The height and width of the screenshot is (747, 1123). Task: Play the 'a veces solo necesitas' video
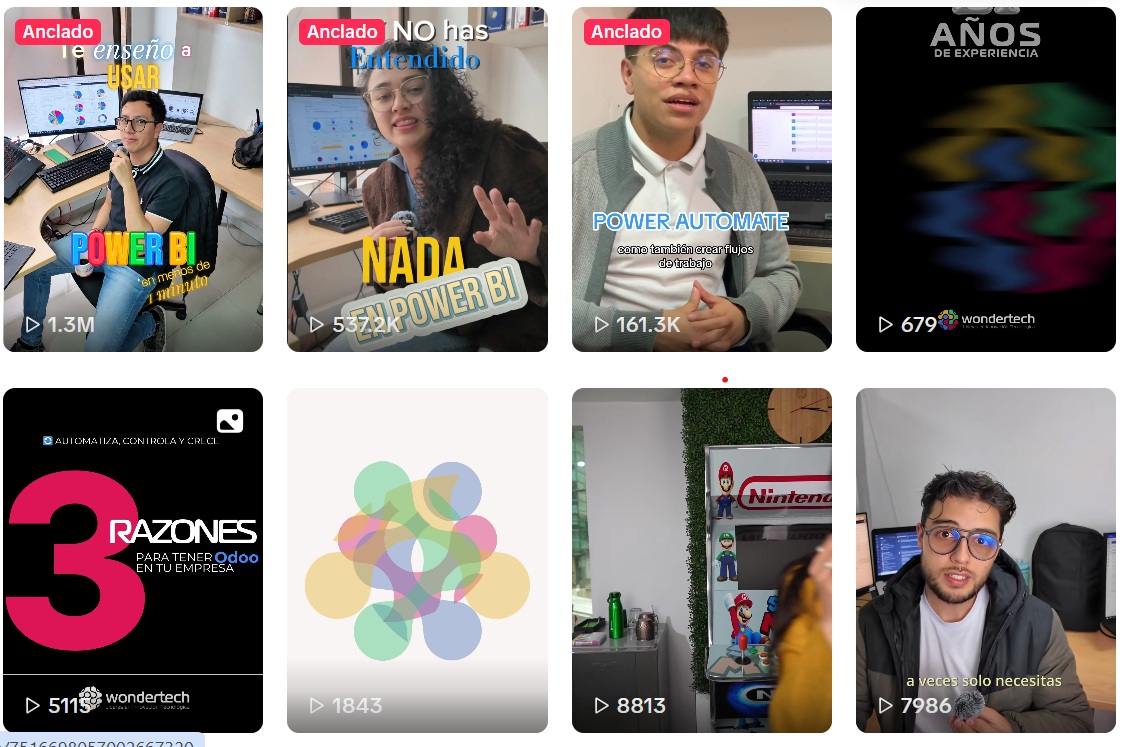click(x=985, y=560)
